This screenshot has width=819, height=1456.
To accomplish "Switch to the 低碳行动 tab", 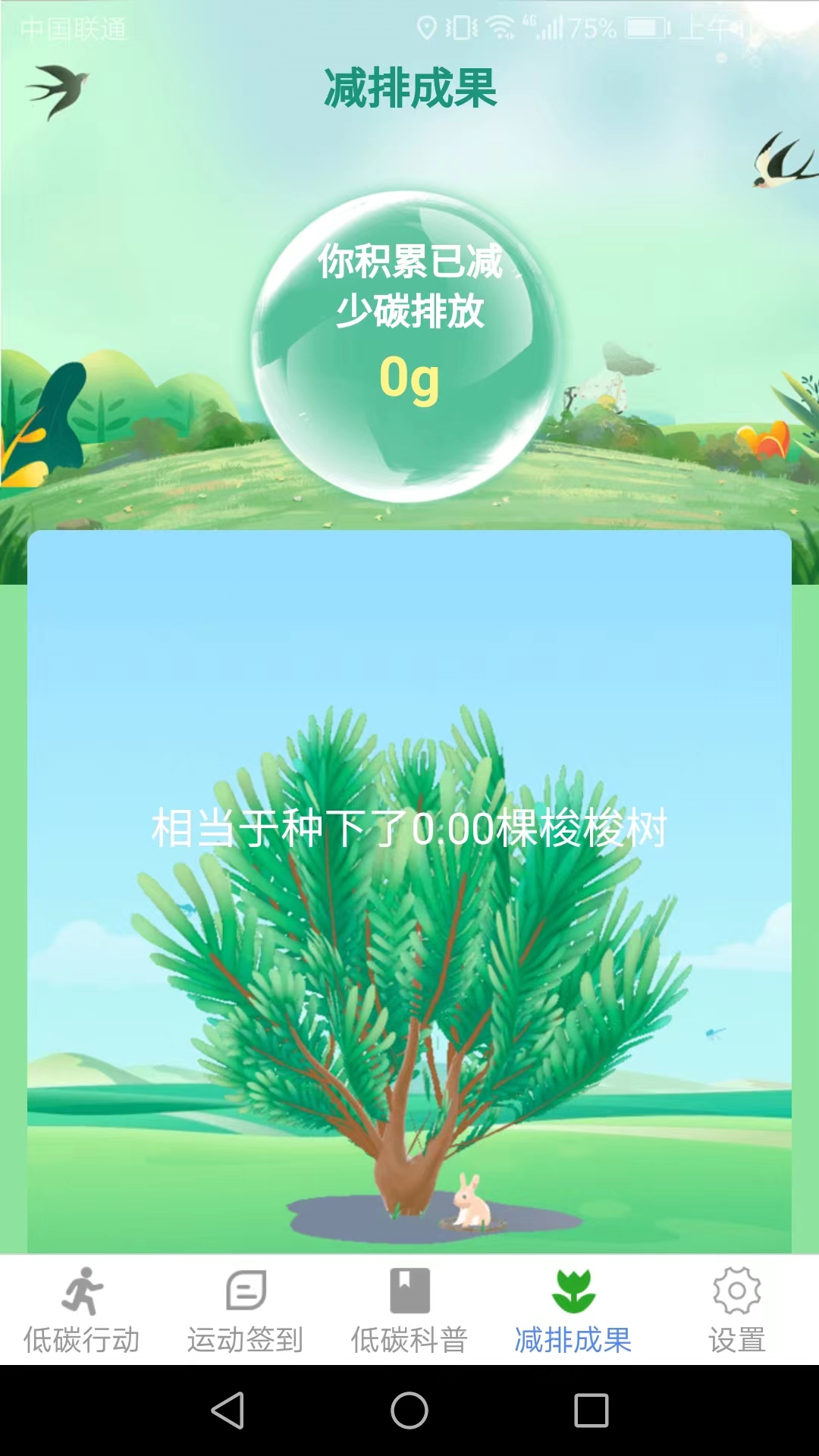I will pos(82,1310).
